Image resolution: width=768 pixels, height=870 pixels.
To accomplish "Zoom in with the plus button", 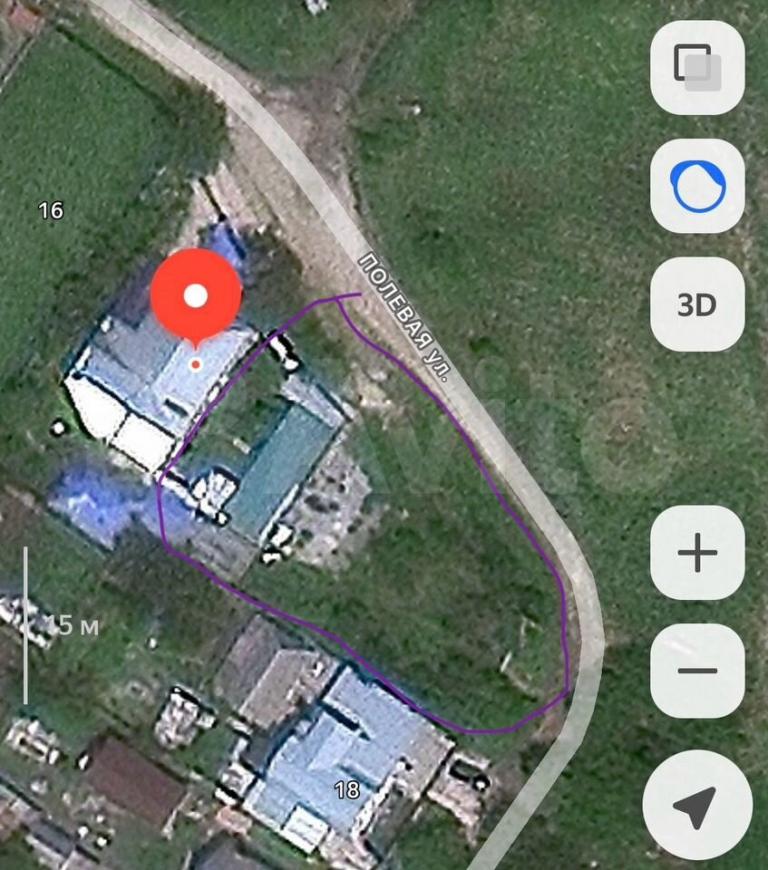I will [x=697, y=553].
